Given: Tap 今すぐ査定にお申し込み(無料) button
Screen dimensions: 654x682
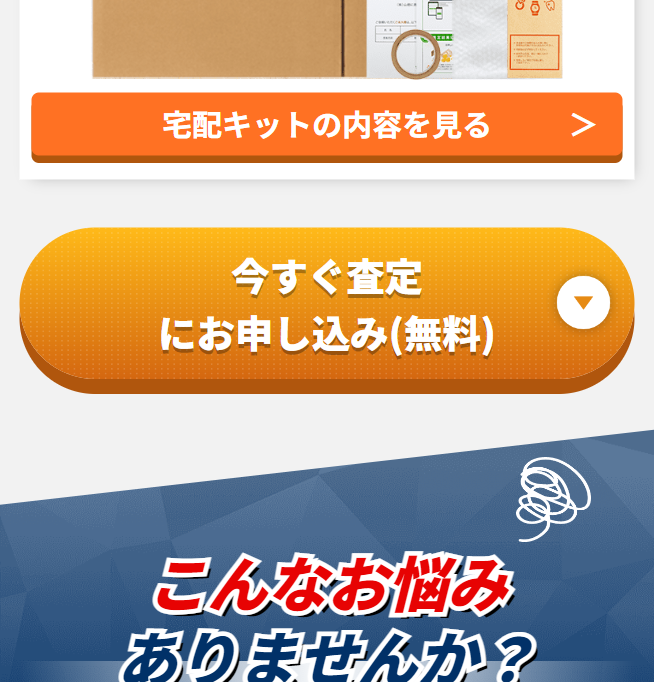Looking at the screenshot, I should [327, 305].
